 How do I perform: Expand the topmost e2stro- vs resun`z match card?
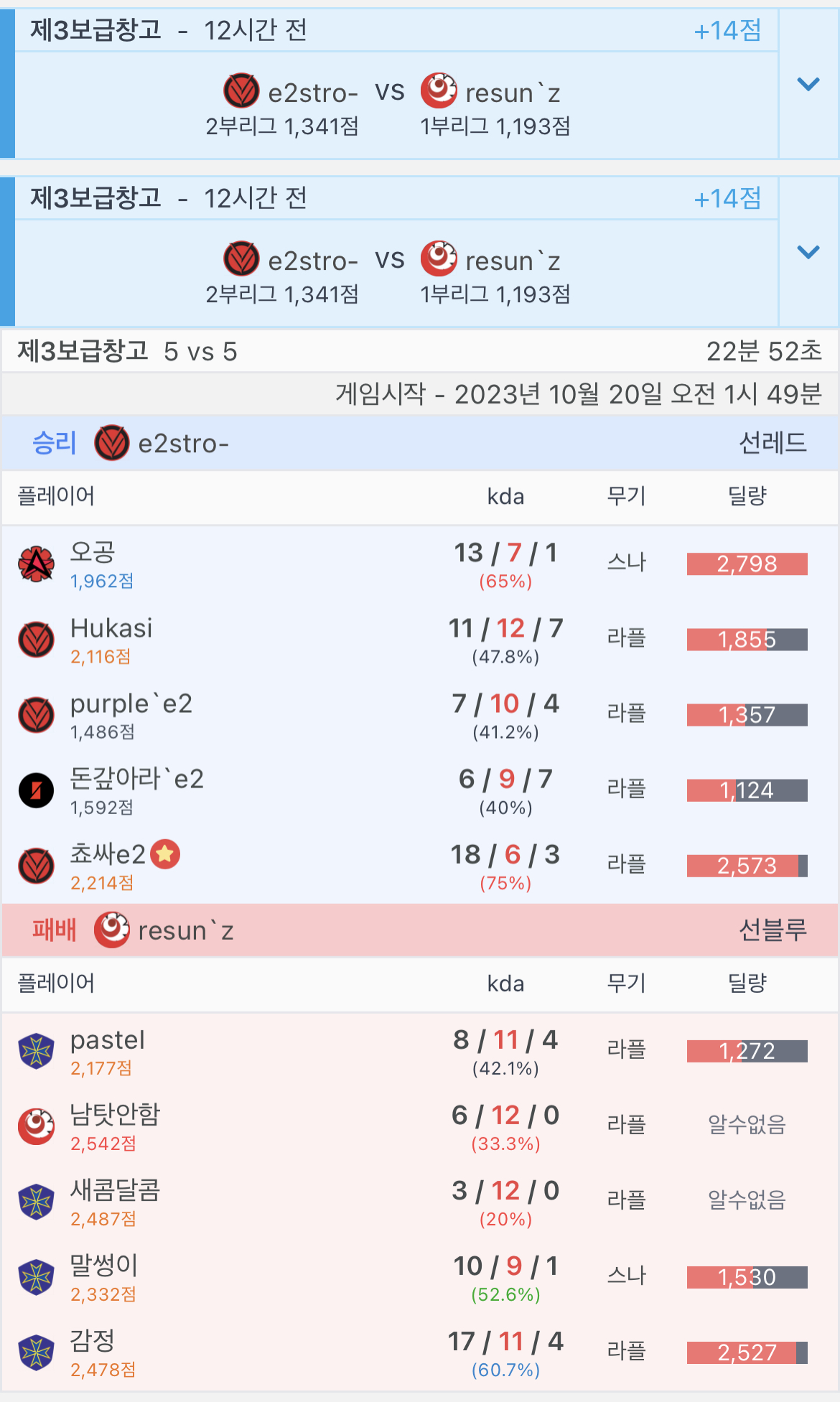(x=808, y=84)
